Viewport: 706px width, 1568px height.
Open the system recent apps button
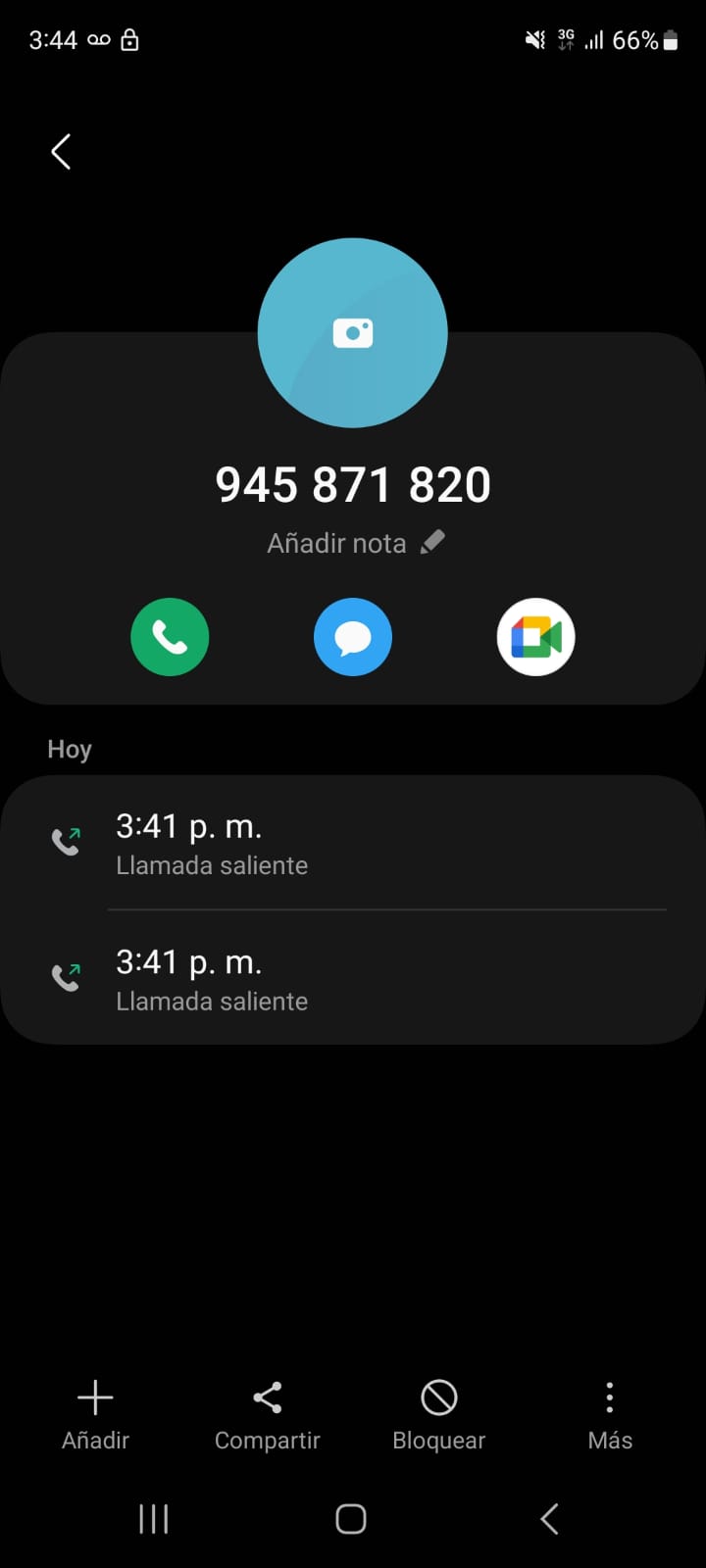[x=154, y=1519]
